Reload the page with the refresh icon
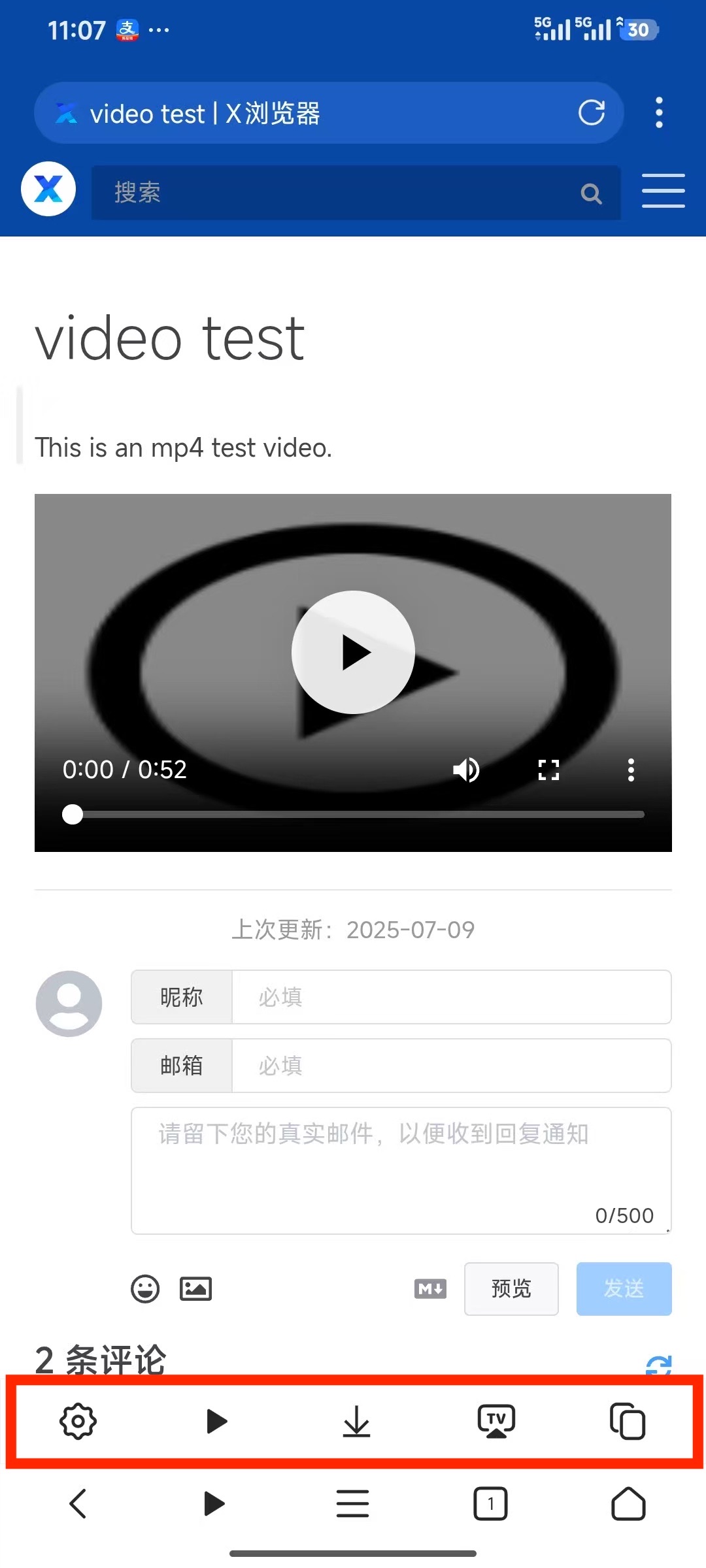 592,112
